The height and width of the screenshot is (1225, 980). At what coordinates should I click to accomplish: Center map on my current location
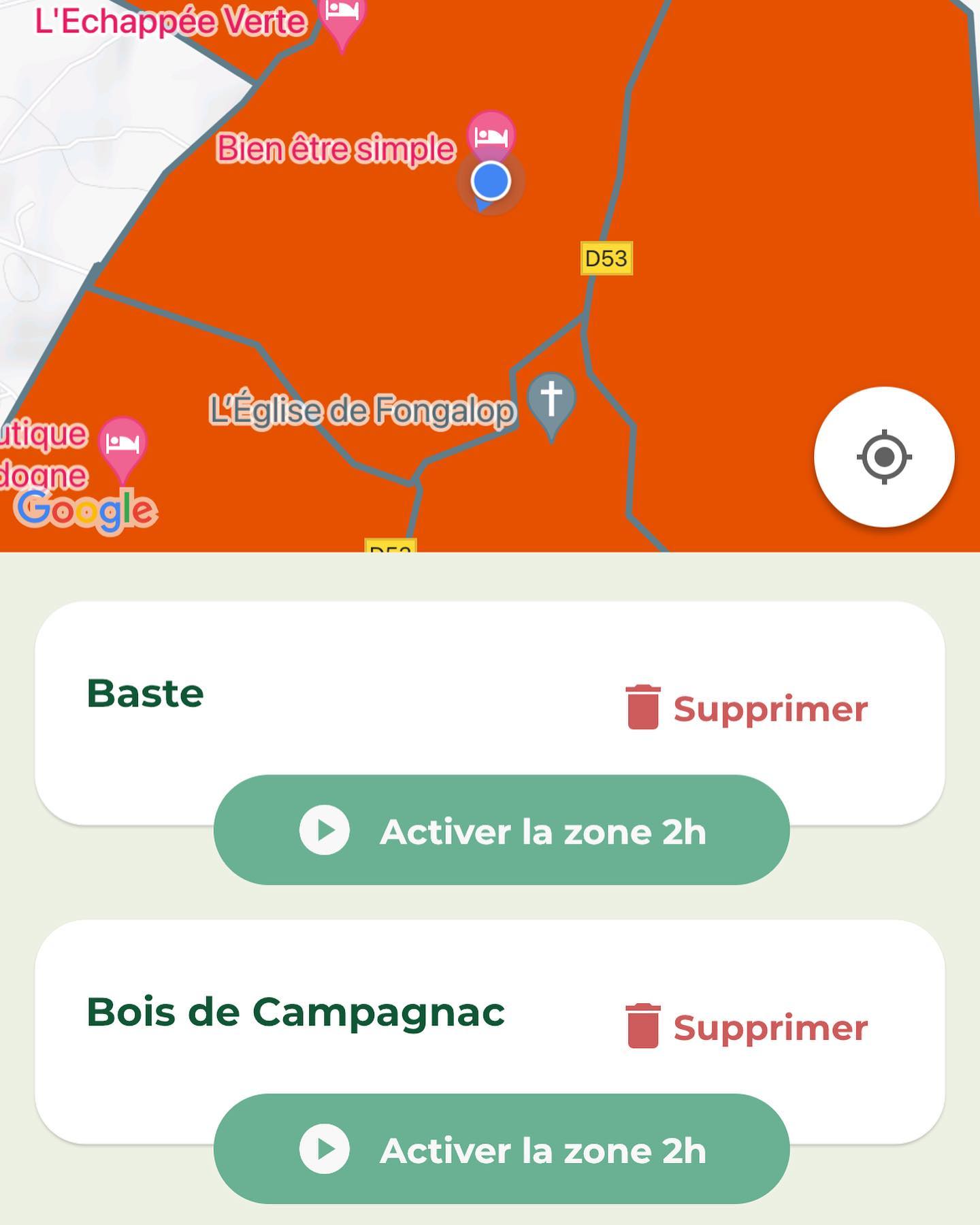pos(883,457)
